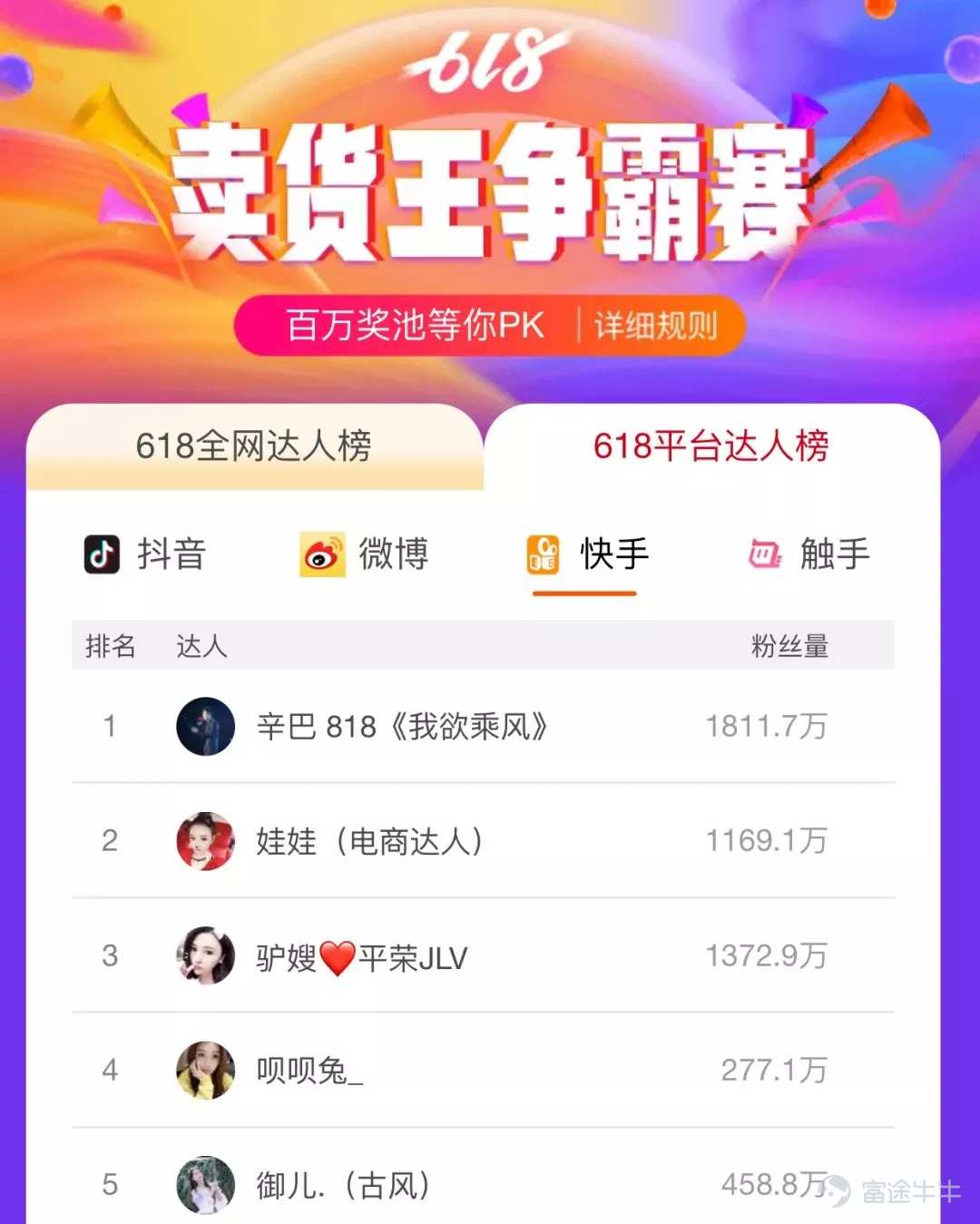The height and width of the screenshot is (1224, 980).
Task: Open 驴嫂平荣JLV's avatar photo
Action: (205, 956)
